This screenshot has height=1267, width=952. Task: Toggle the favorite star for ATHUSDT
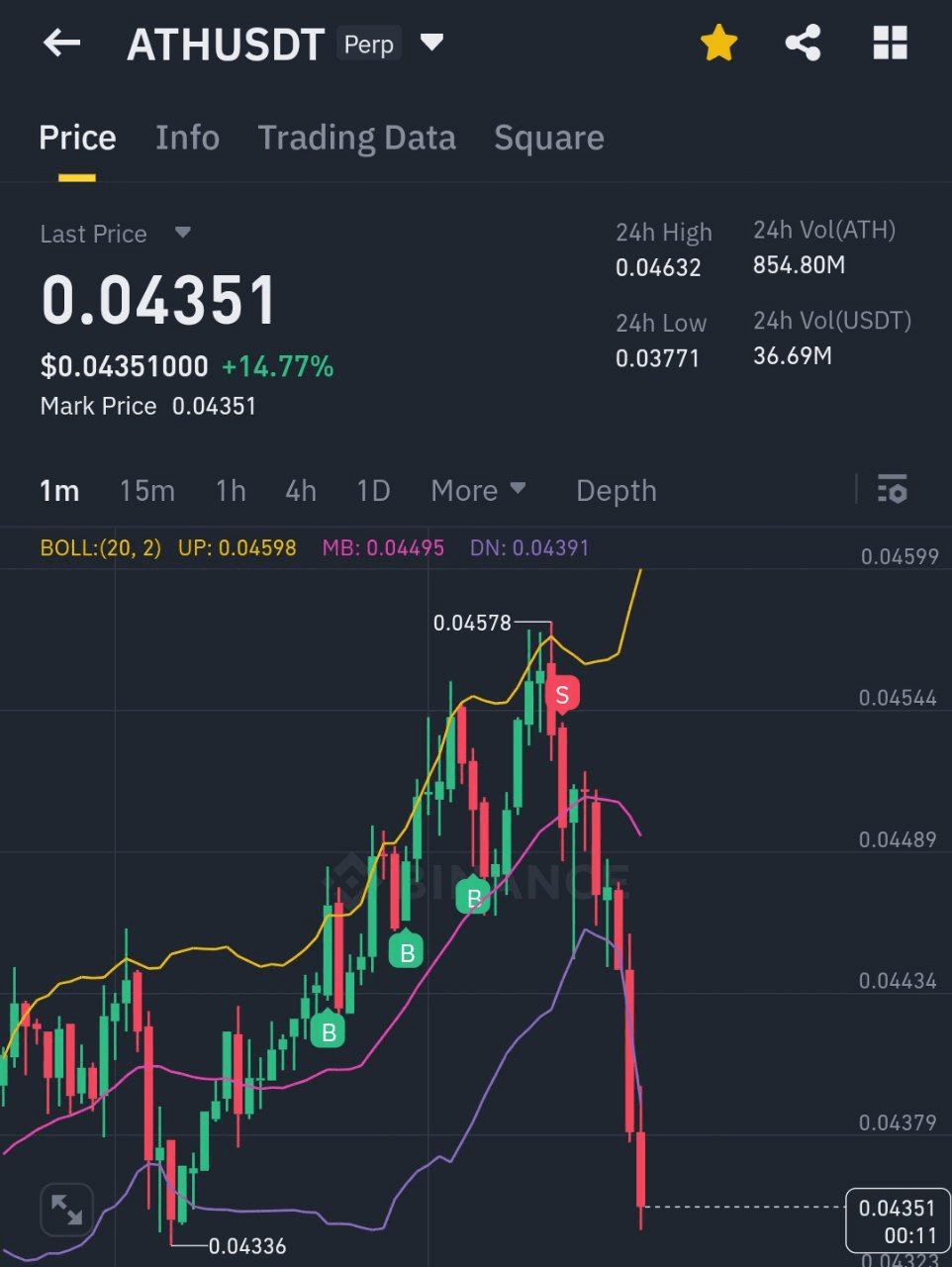(718, 44)
